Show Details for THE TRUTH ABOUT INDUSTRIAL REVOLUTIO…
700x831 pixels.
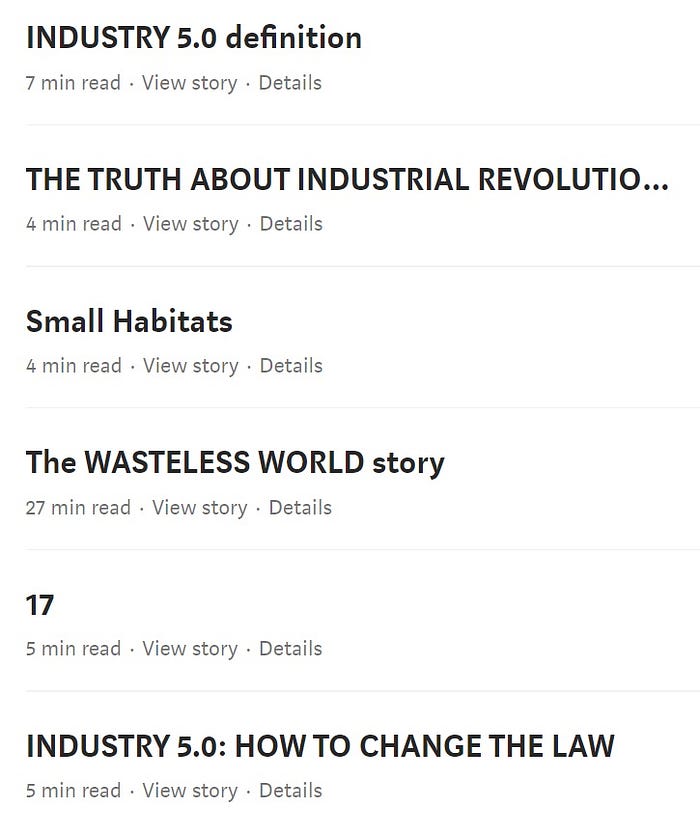coord(291,224)
